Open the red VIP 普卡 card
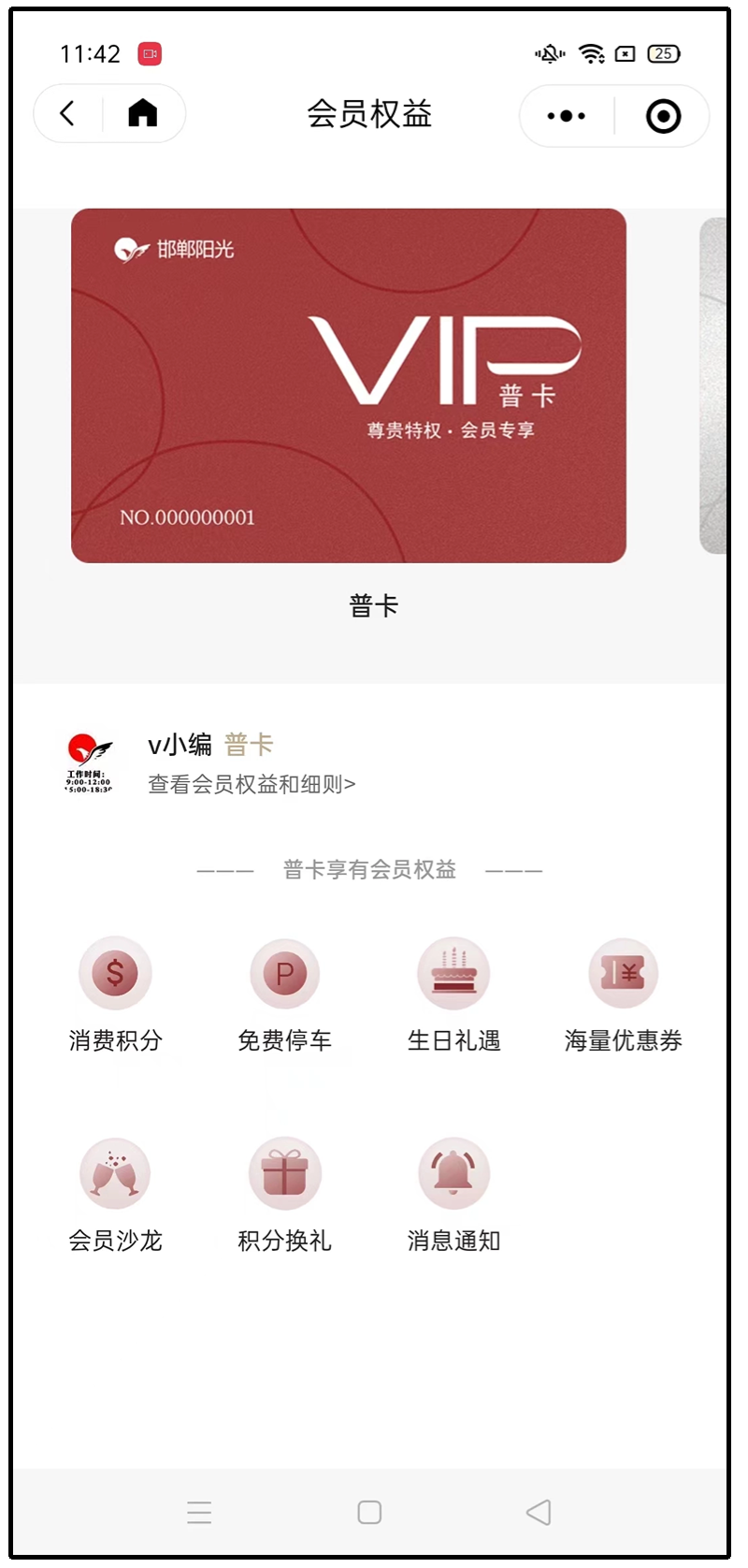The height and width of the screenshot is (1568, 748). tap(348, 385)
